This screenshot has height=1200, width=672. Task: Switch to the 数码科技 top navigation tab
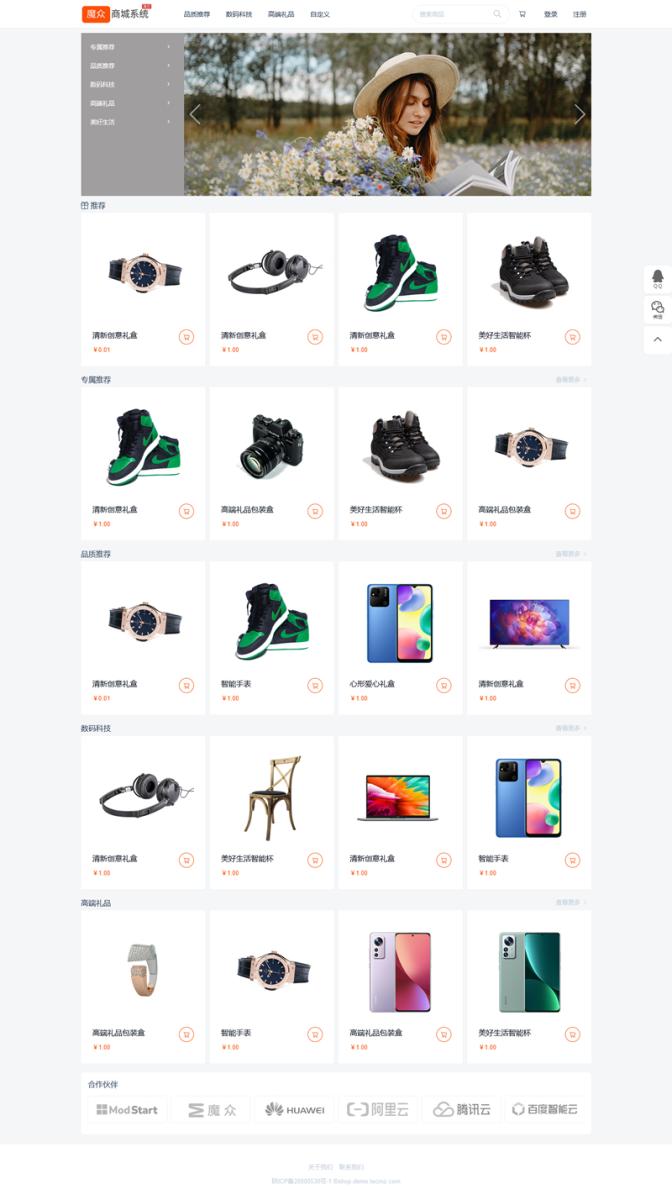[x=239, y=14]
